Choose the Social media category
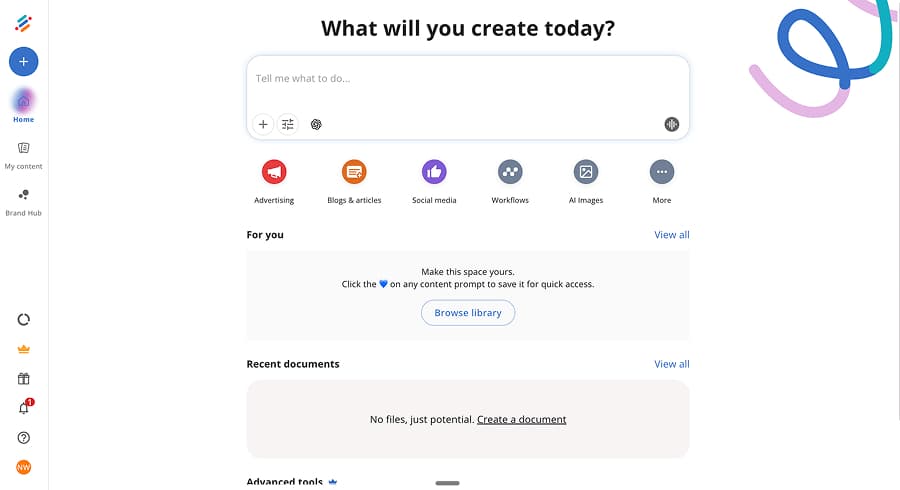The width and height of the screenshot is (900, 490). point(434,172)
